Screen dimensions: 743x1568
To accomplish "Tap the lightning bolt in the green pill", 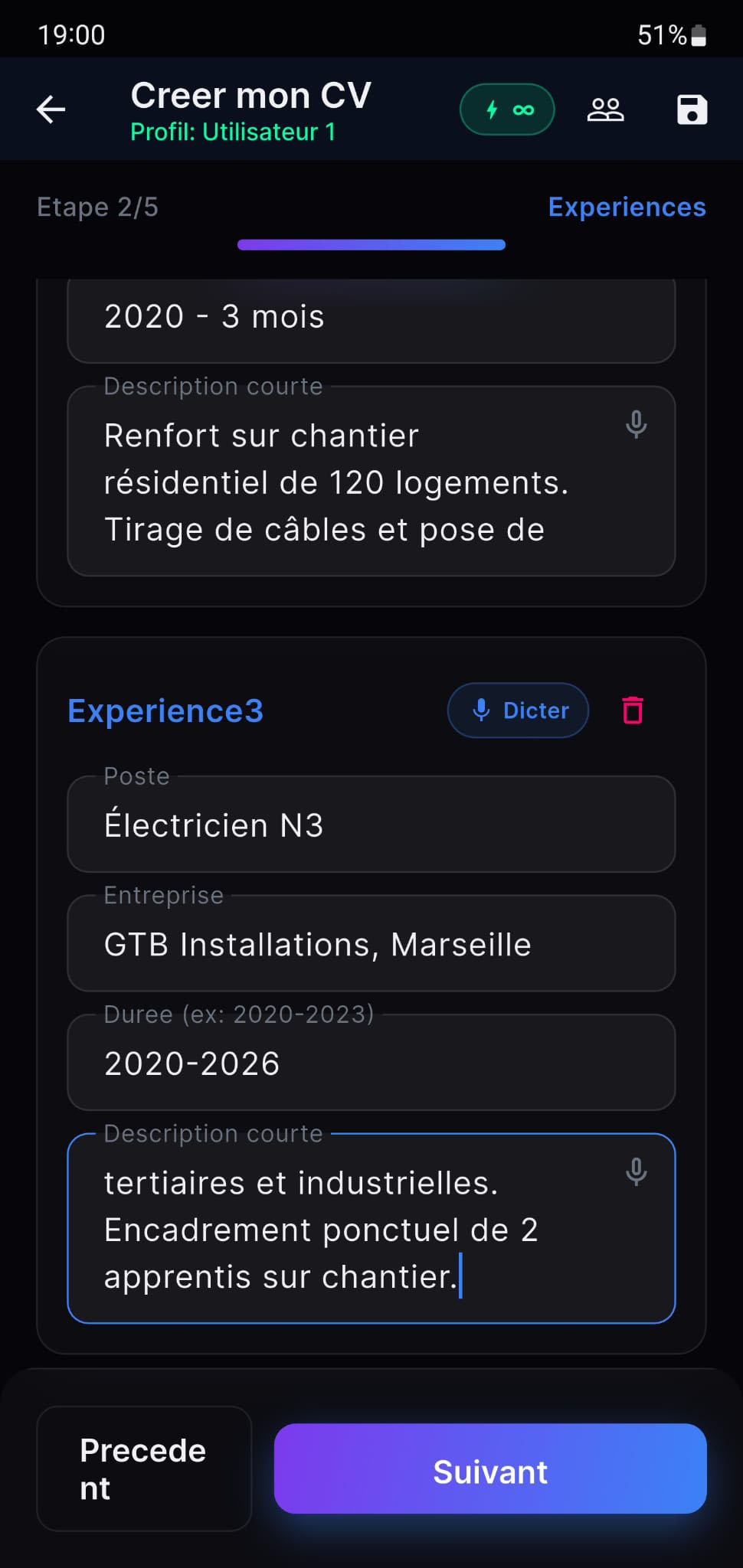I will coord(491,109).
